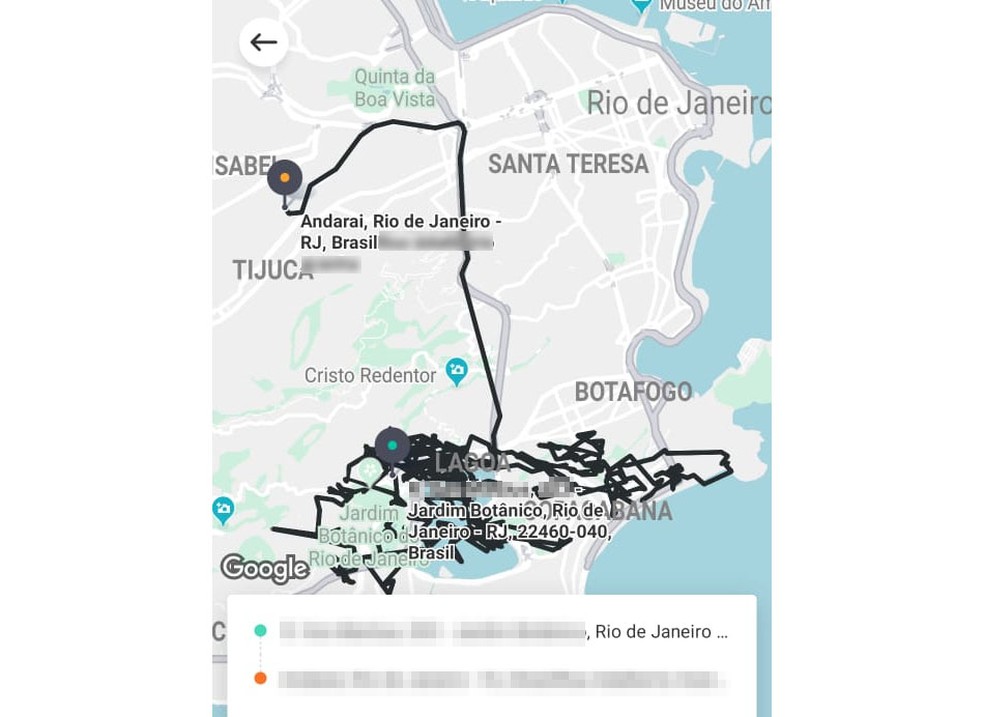Go back using the arrow button
The width and height of the screenshot is (984, 717).
(x=264, y=42)
